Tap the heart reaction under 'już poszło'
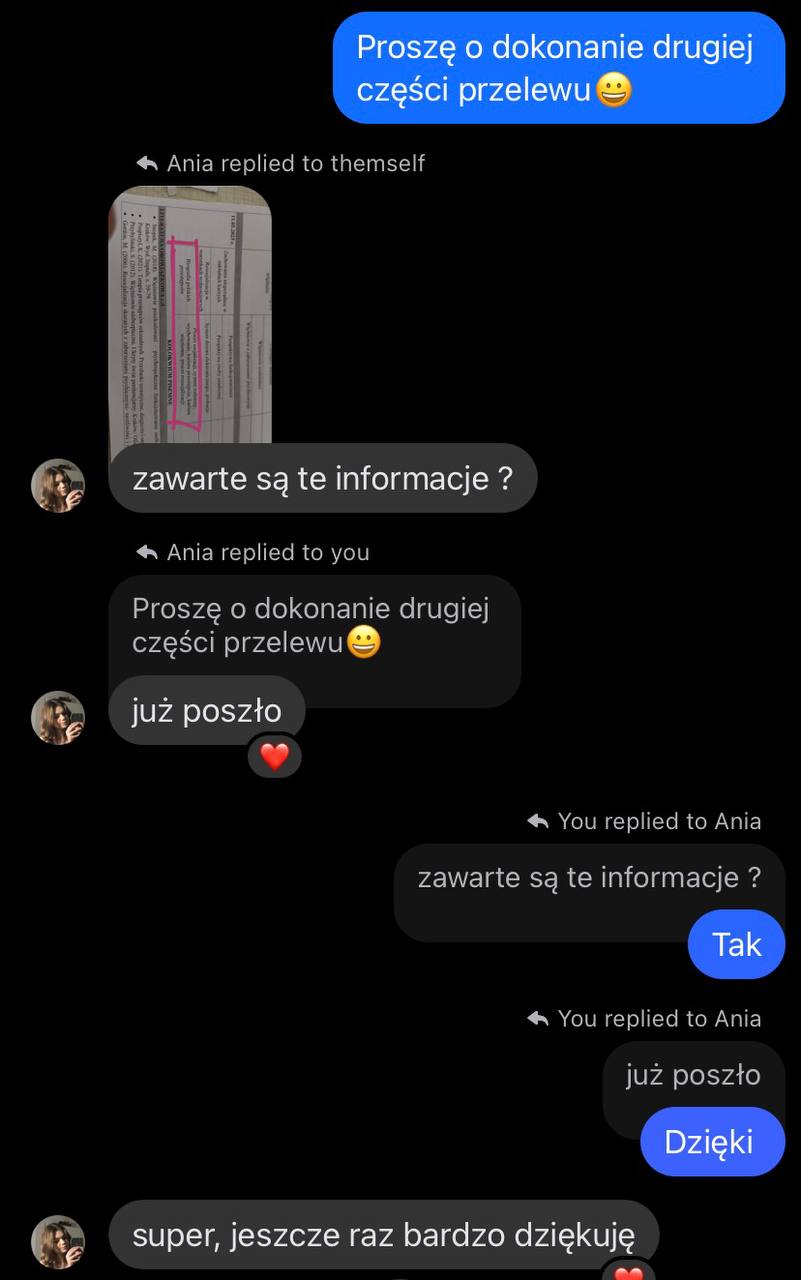Screen dimensions: 801x1280 (274, 756)
